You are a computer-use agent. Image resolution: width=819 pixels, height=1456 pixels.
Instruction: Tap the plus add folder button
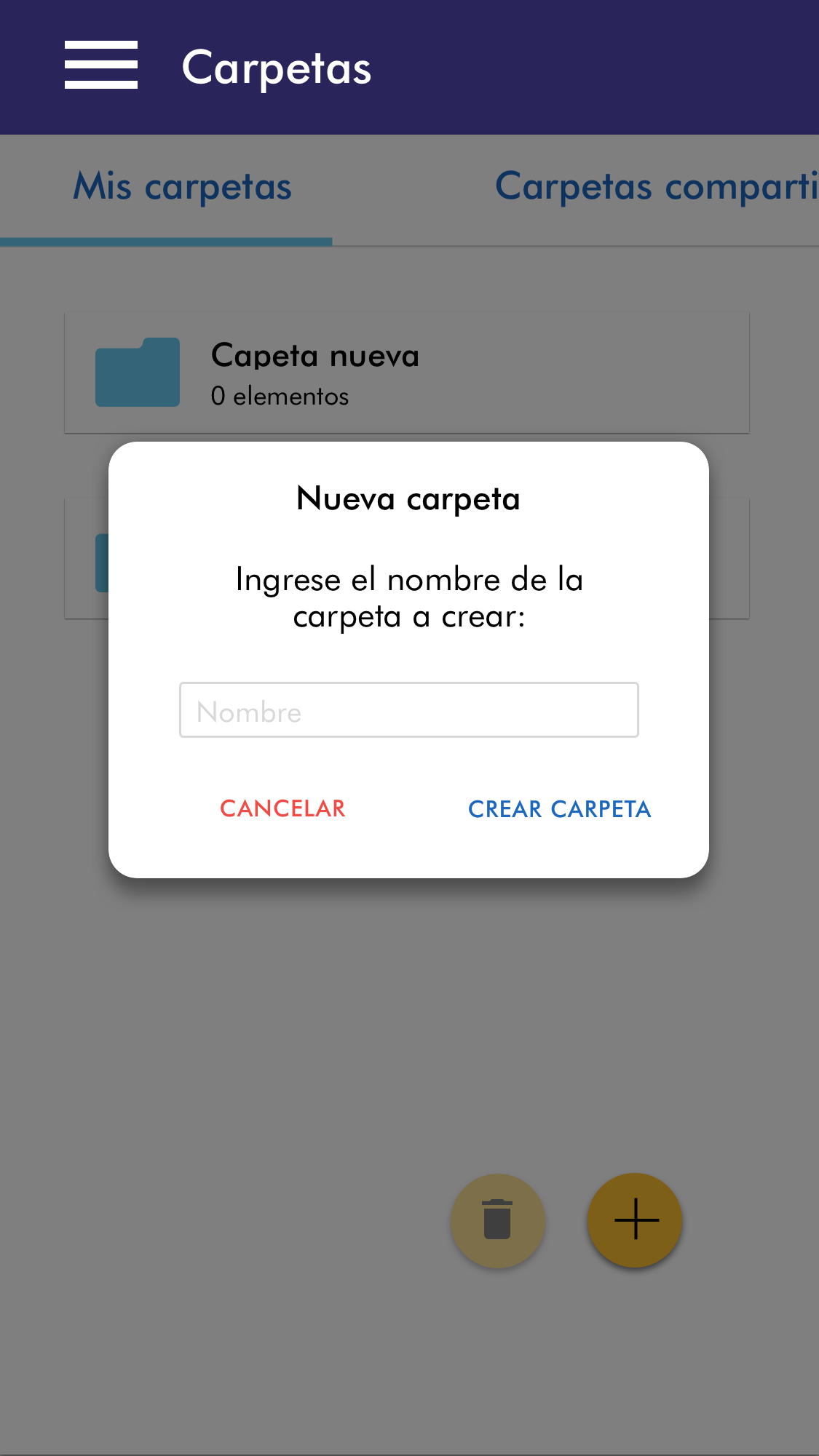(635, 1220)
